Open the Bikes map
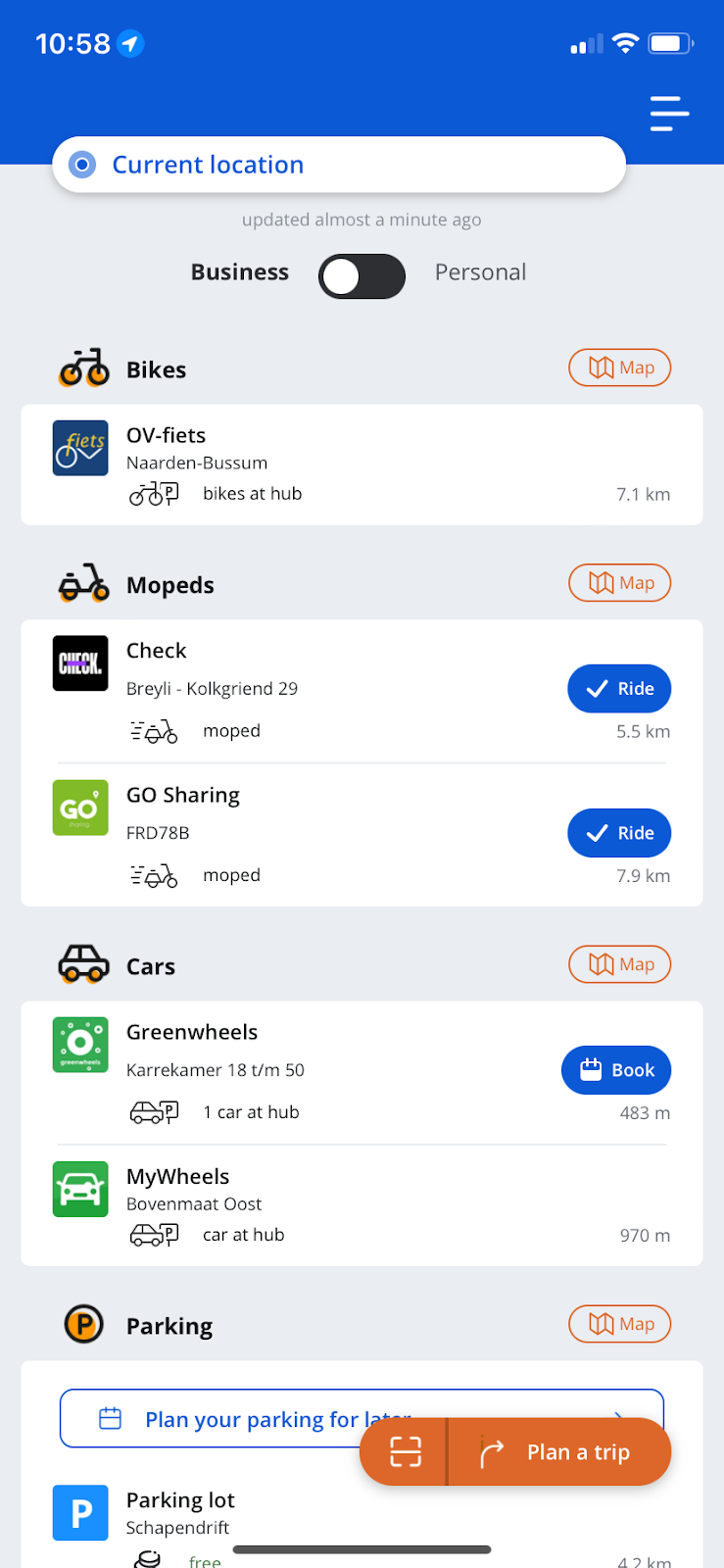This screenshot has width=724, height=1568. (620, 367)
